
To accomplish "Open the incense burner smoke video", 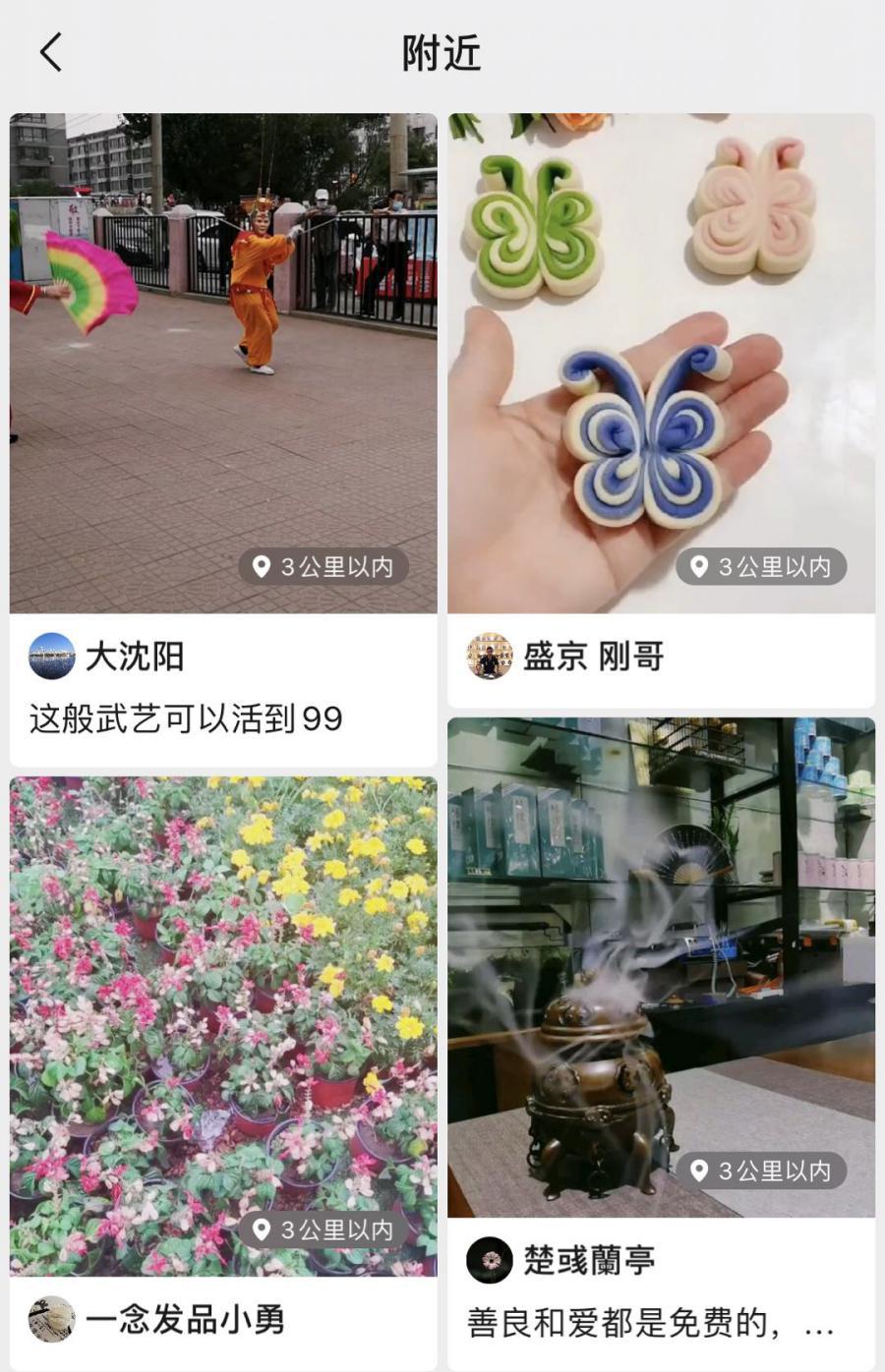I will [x=661, y=966].
